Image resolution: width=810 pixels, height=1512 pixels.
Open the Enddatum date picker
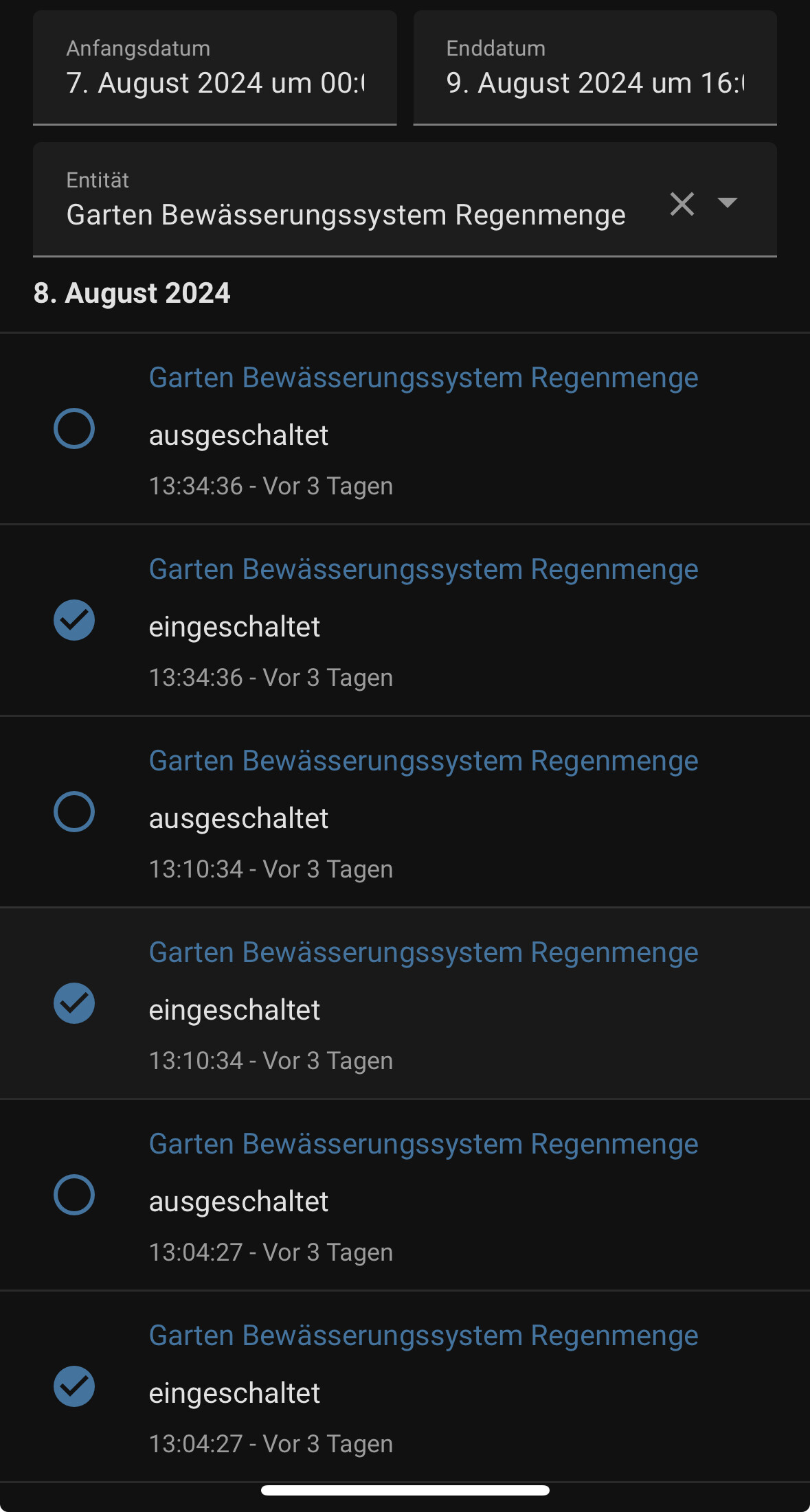click(x=594, y=69)
